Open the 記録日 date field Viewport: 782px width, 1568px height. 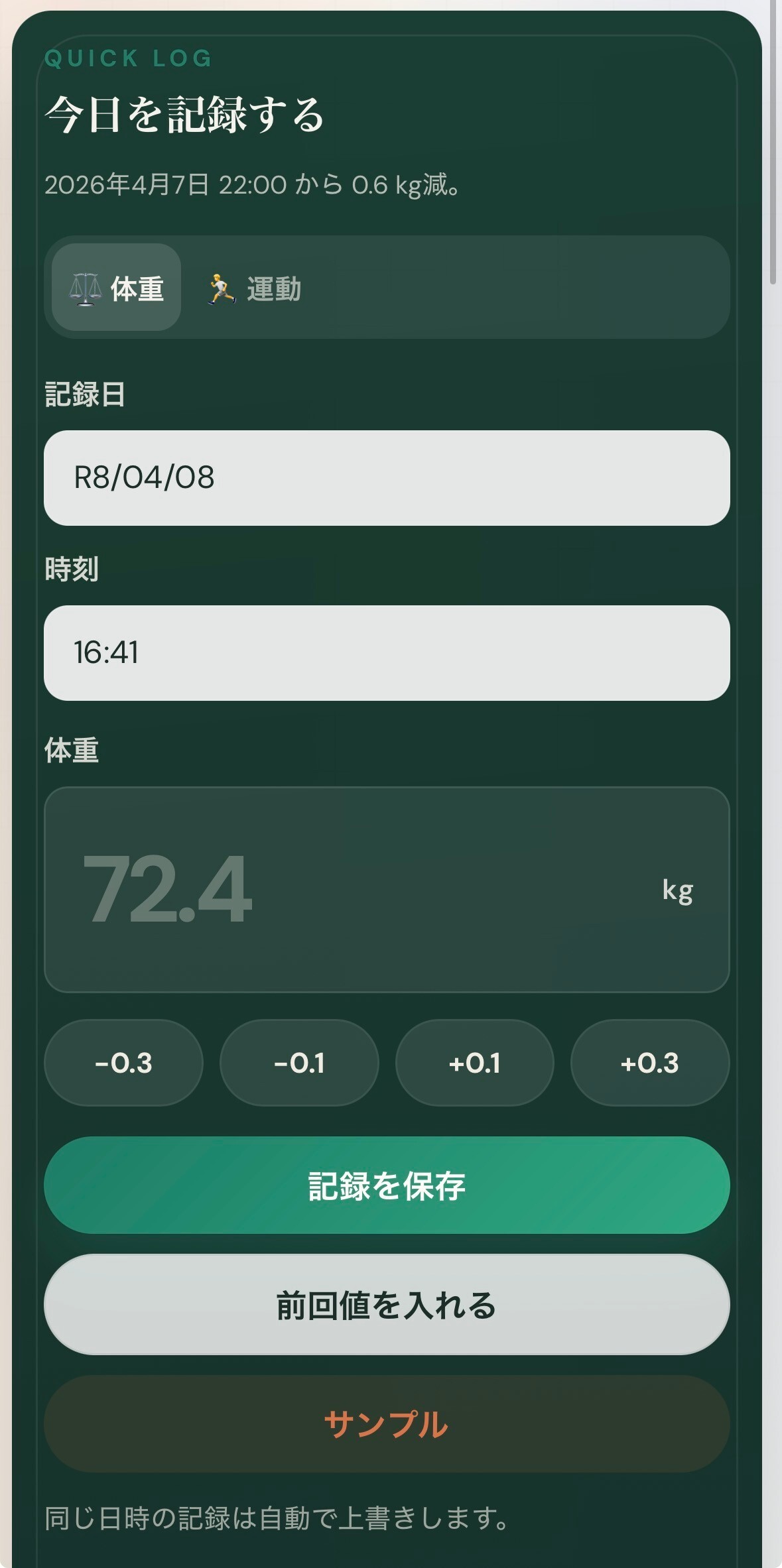pyautogui.click(x=387, y=478)
